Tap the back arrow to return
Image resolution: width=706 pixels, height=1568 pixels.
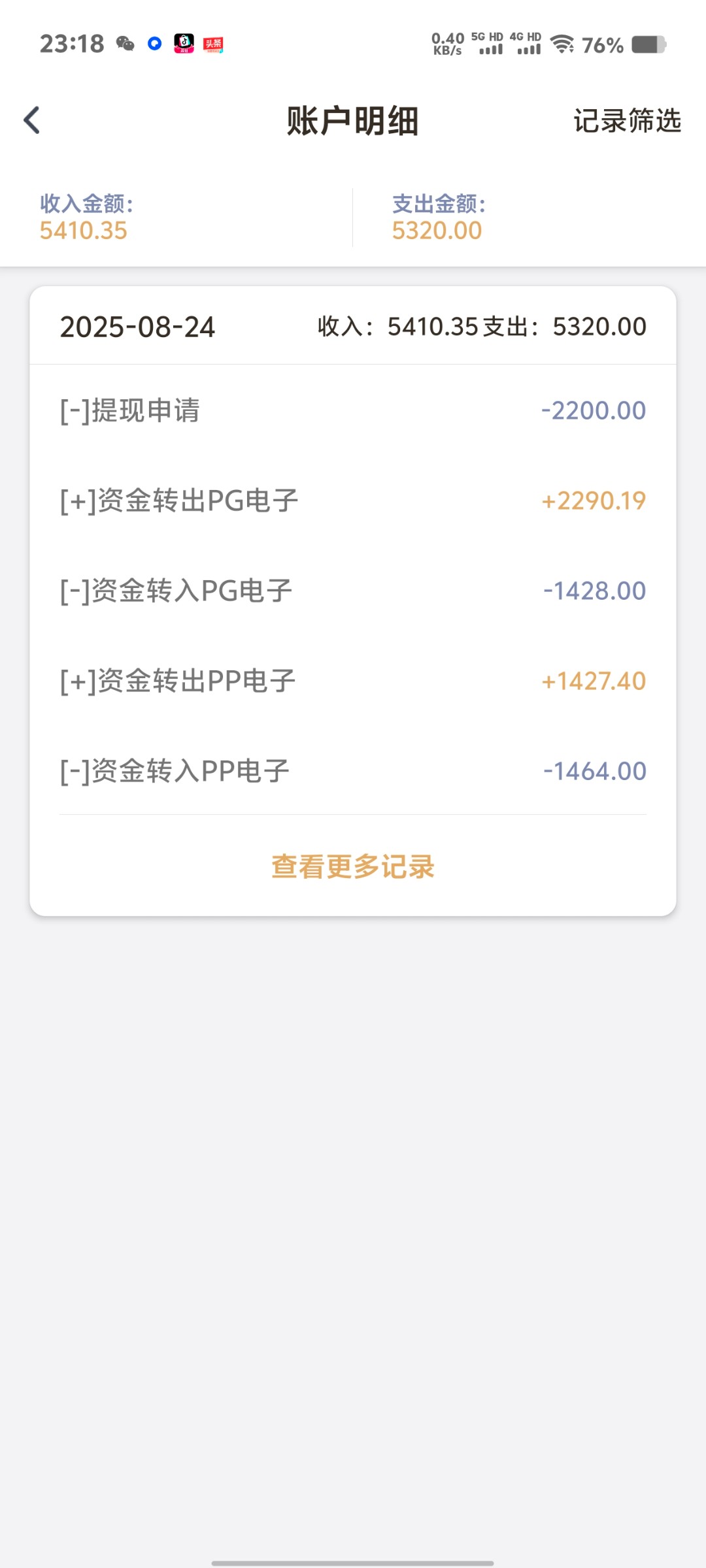click(31, 121)
